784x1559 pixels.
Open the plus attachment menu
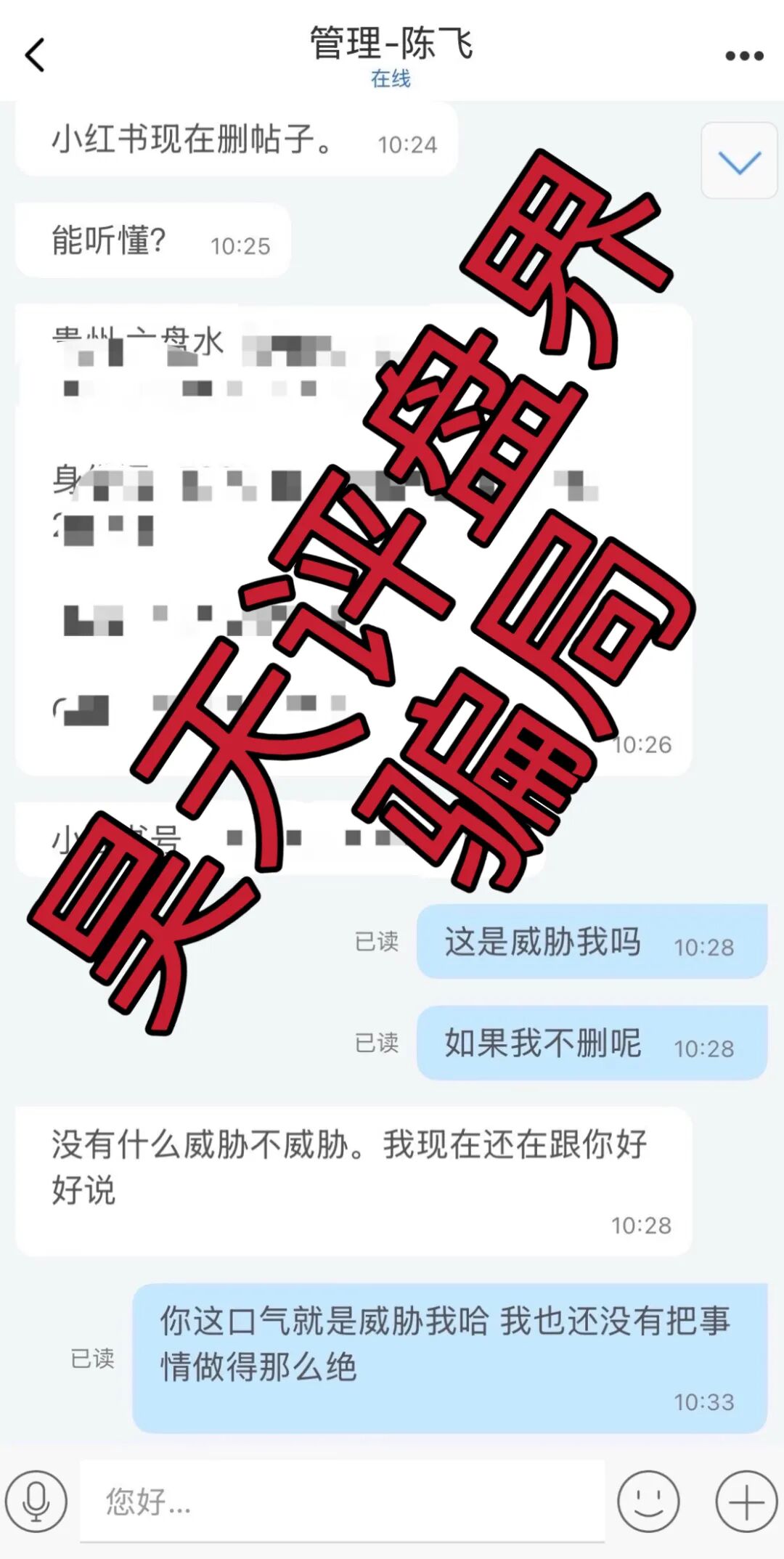tap(746, 1501)
